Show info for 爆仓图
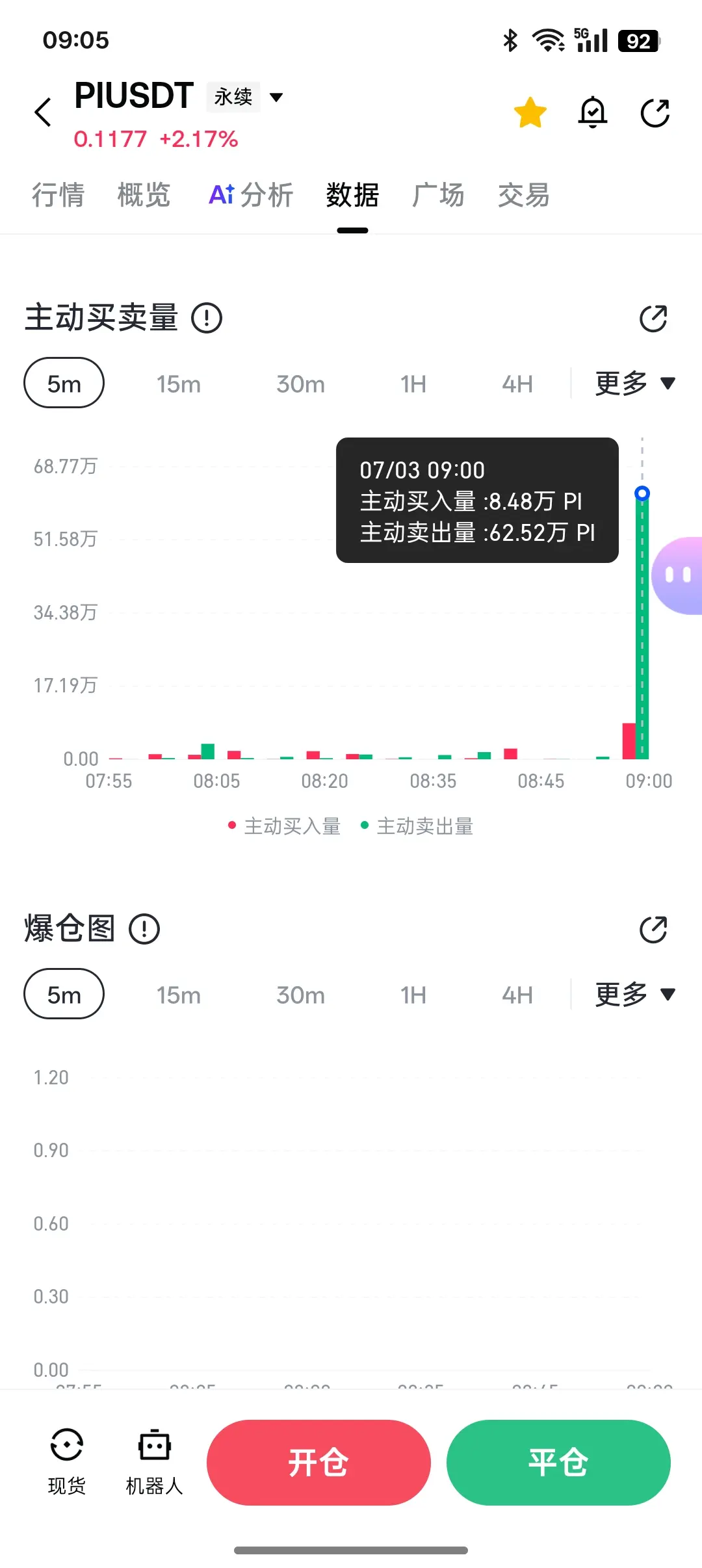This screenshot has height=1568, width=702. [144, 929]
